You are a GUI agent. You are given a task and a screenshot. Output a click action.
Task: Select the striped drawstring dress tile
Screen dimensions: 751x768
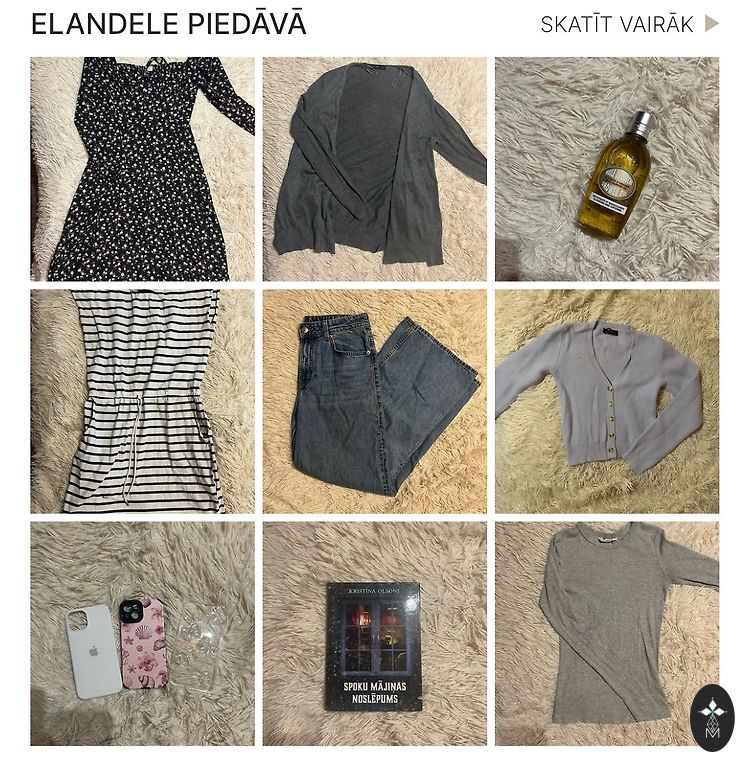pos(142,401)
